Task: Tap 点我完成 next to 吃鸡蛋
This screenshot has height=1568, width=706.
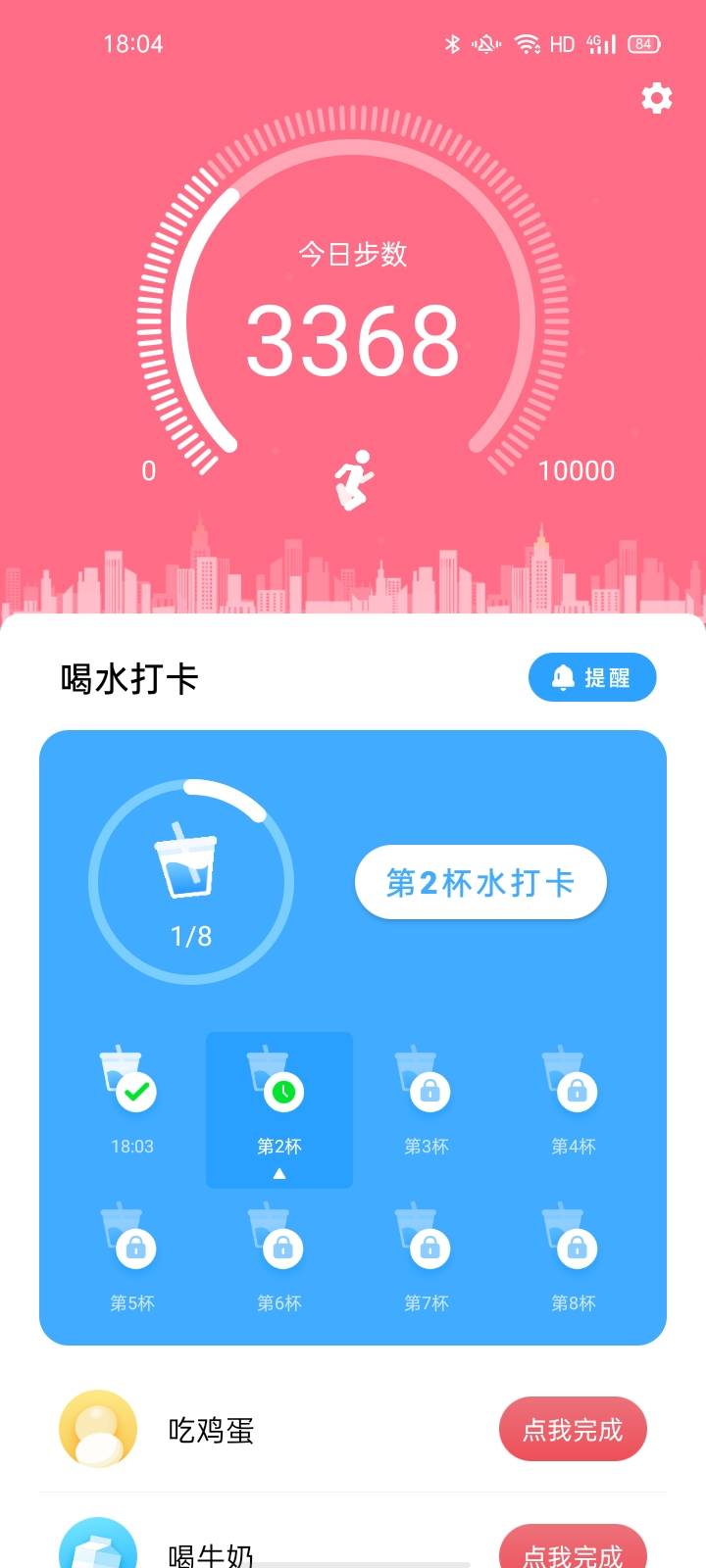Action: pos(574,1429)
